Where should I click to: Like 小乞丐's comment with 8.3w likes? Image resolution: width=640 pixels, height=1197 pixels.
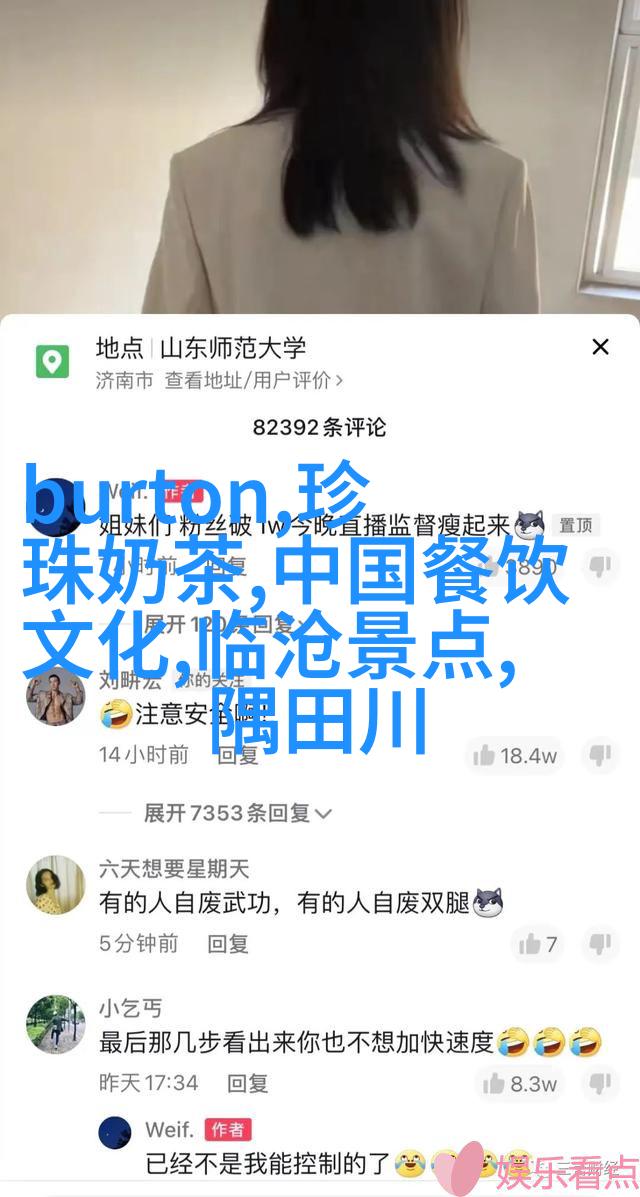coord(516,1083)
